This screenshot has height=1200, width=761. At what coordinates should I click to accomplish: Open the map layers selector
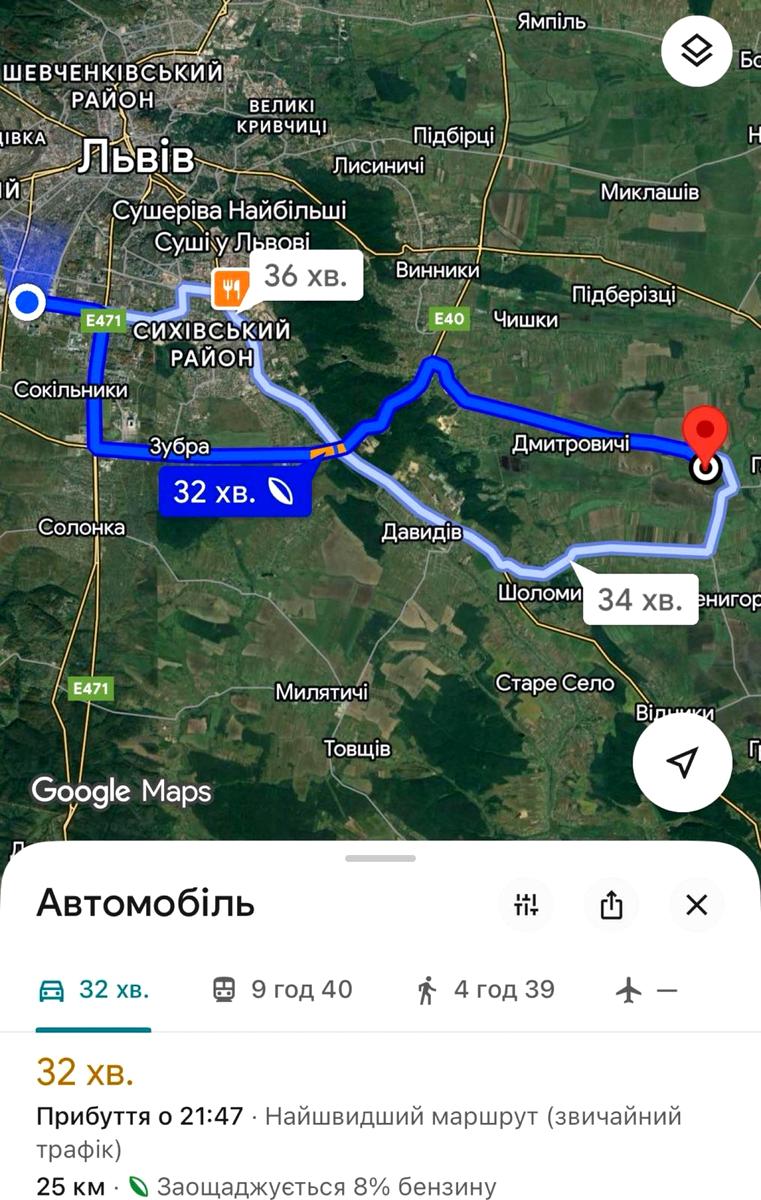[696, 51]
